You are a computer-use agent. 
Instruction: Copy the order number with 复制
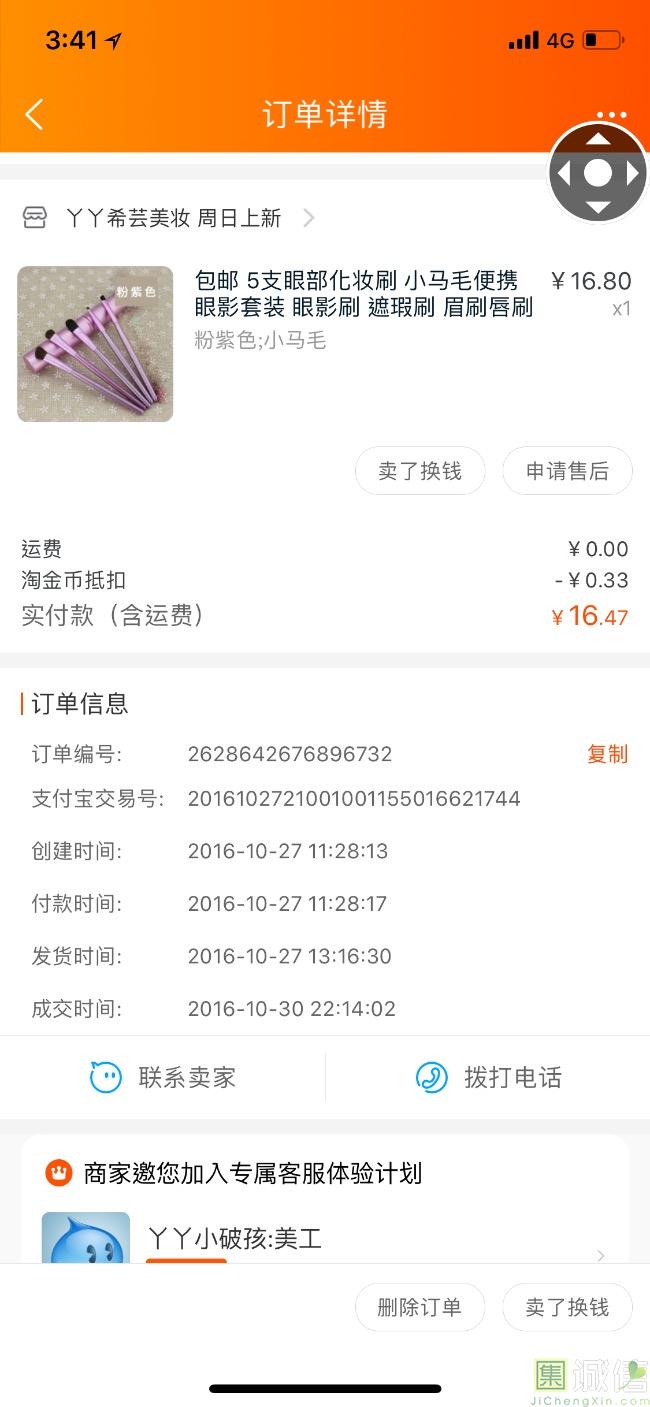607,754
